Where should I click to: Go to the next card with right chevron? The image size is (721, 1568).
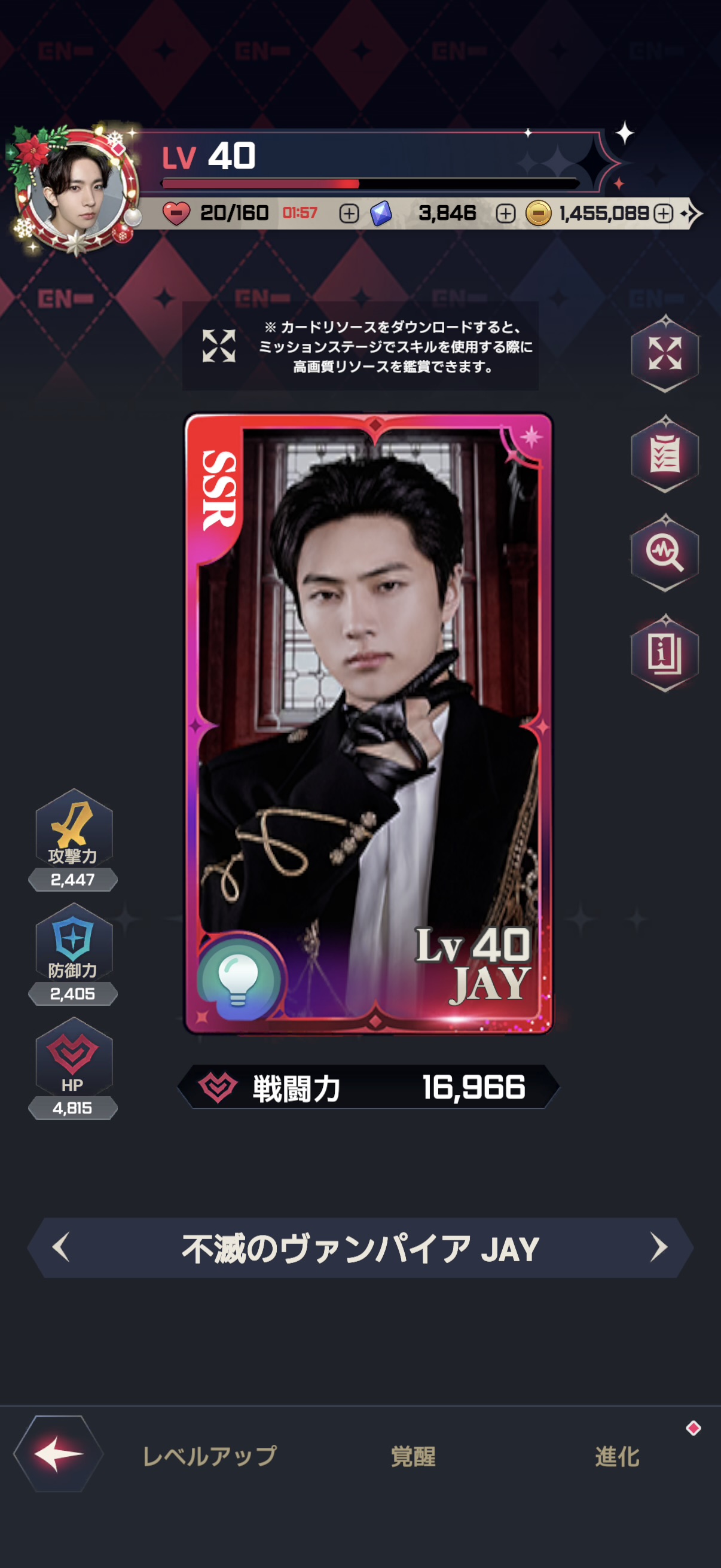[658, 1247]
